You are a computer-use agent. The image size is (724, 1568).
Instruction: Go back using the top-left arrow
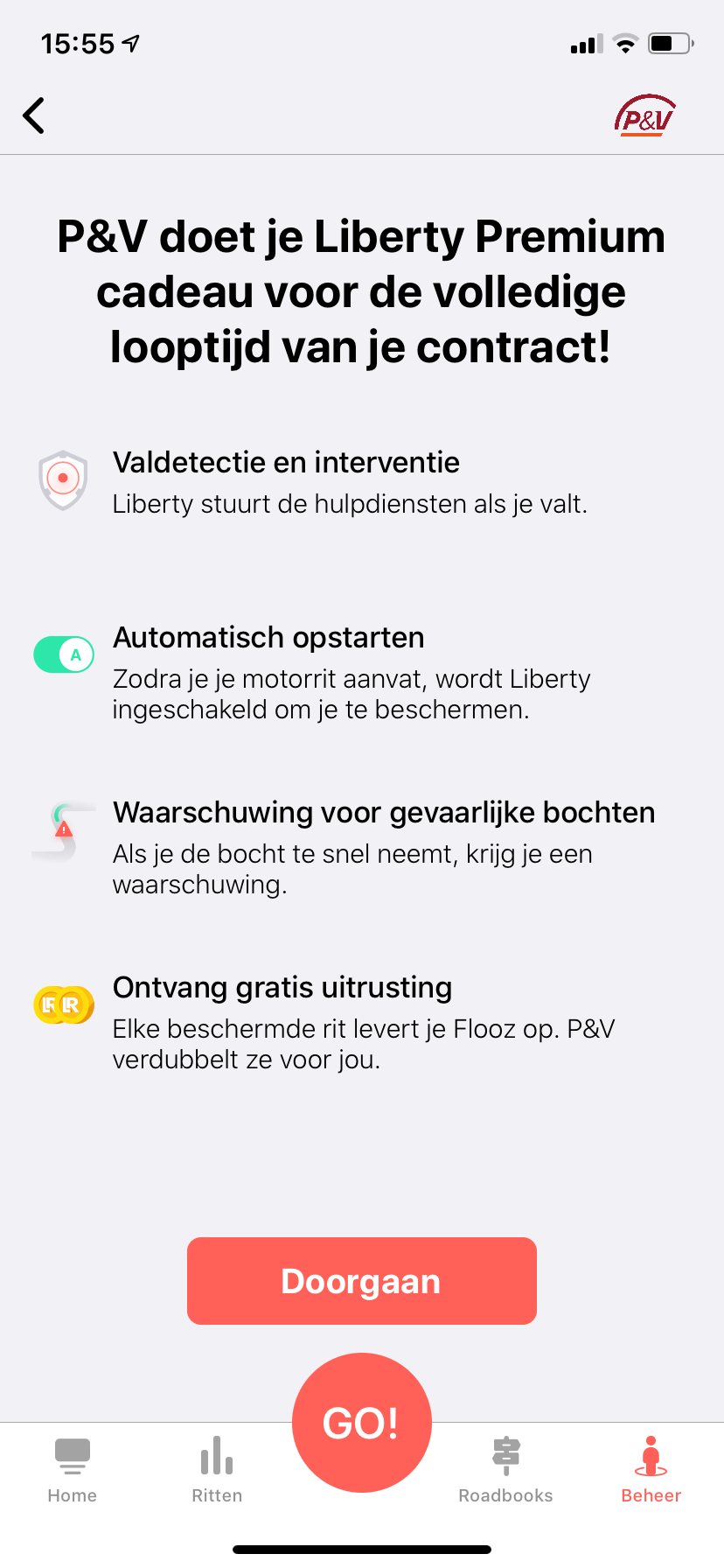click(x=34, y=115)
